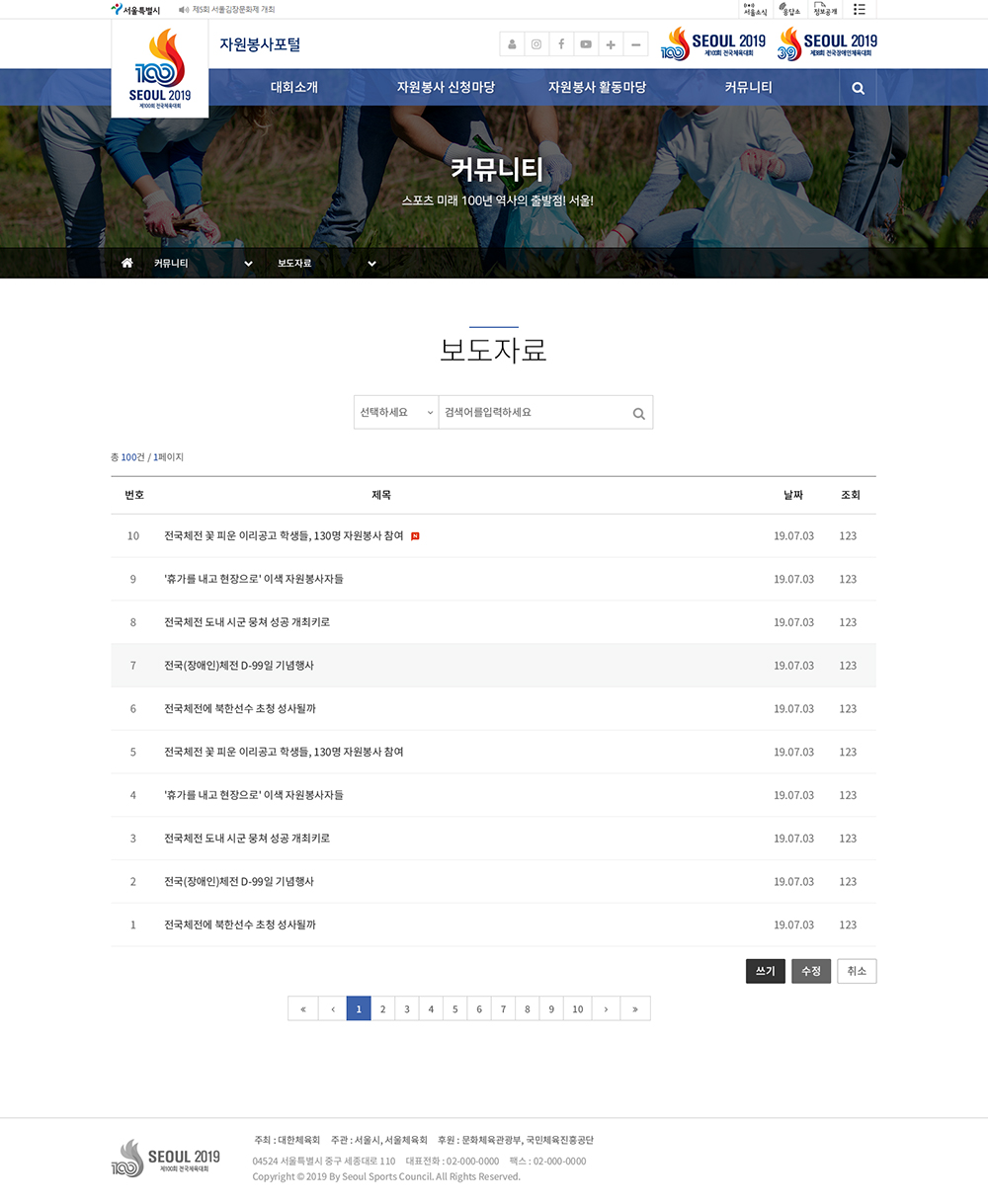Open the 자원봉사 활동마당 menu
The image size is (988, 1204).
coord(597,87)
